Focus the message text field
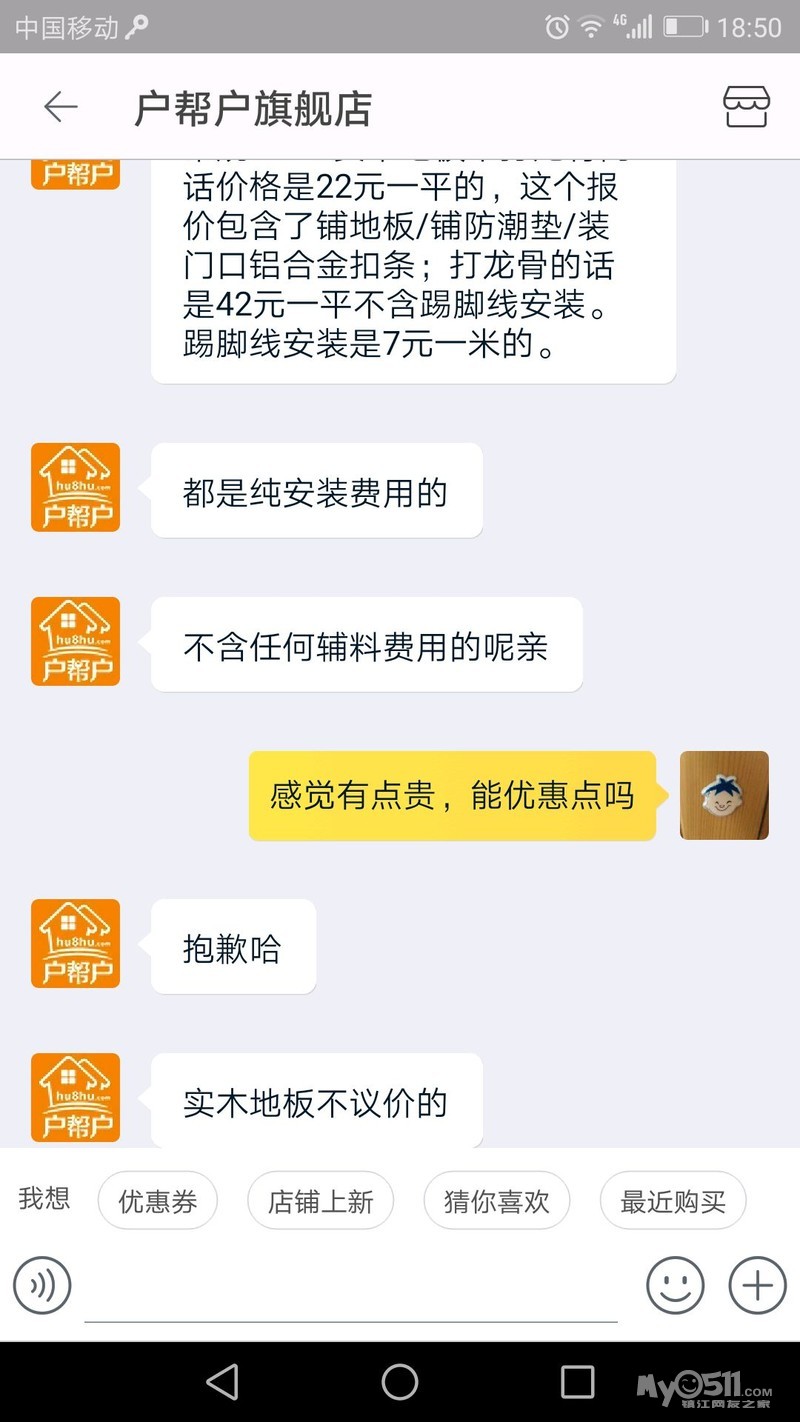Screen dimensions: 800x1422 (350, 1287)
